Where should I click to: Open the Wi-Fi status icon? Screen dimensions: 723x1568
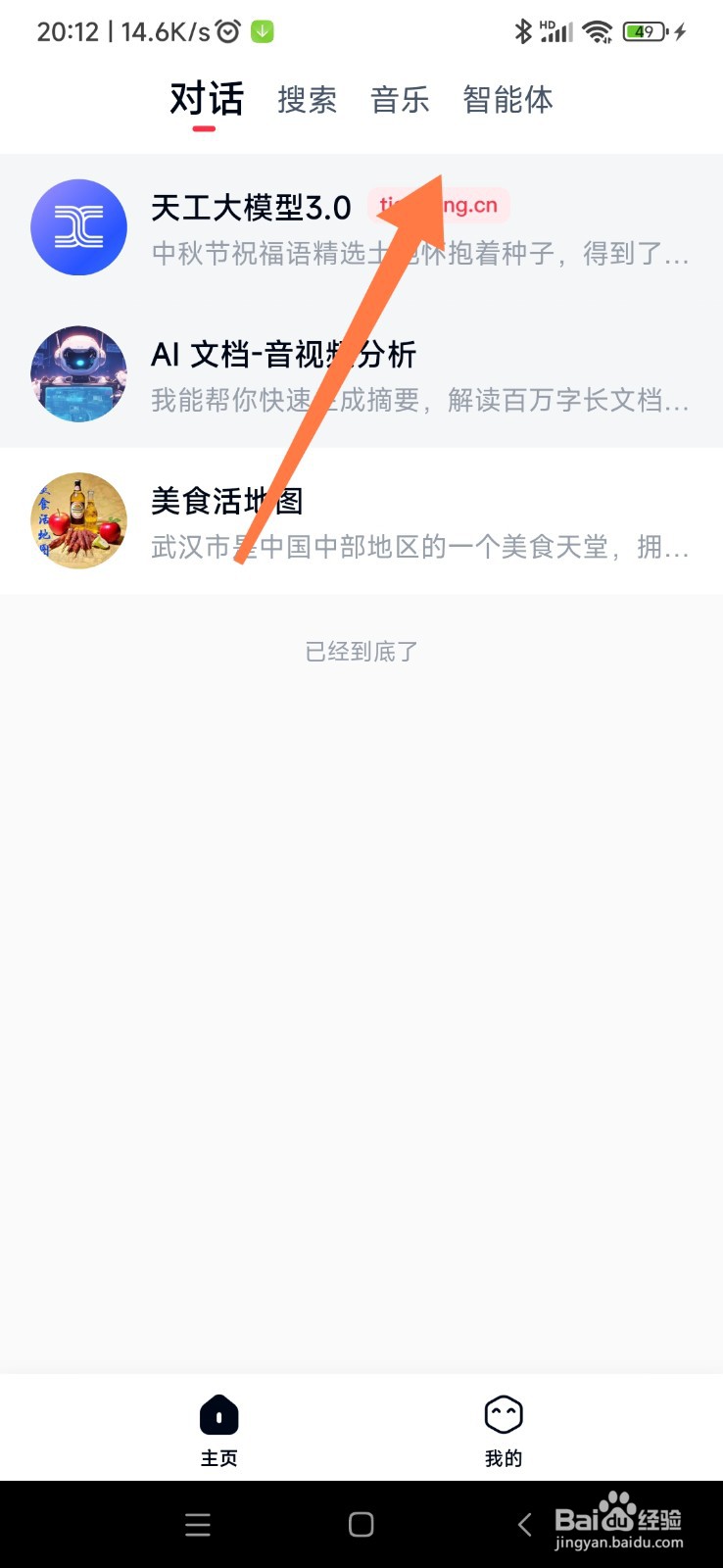(x=596, y=30)
